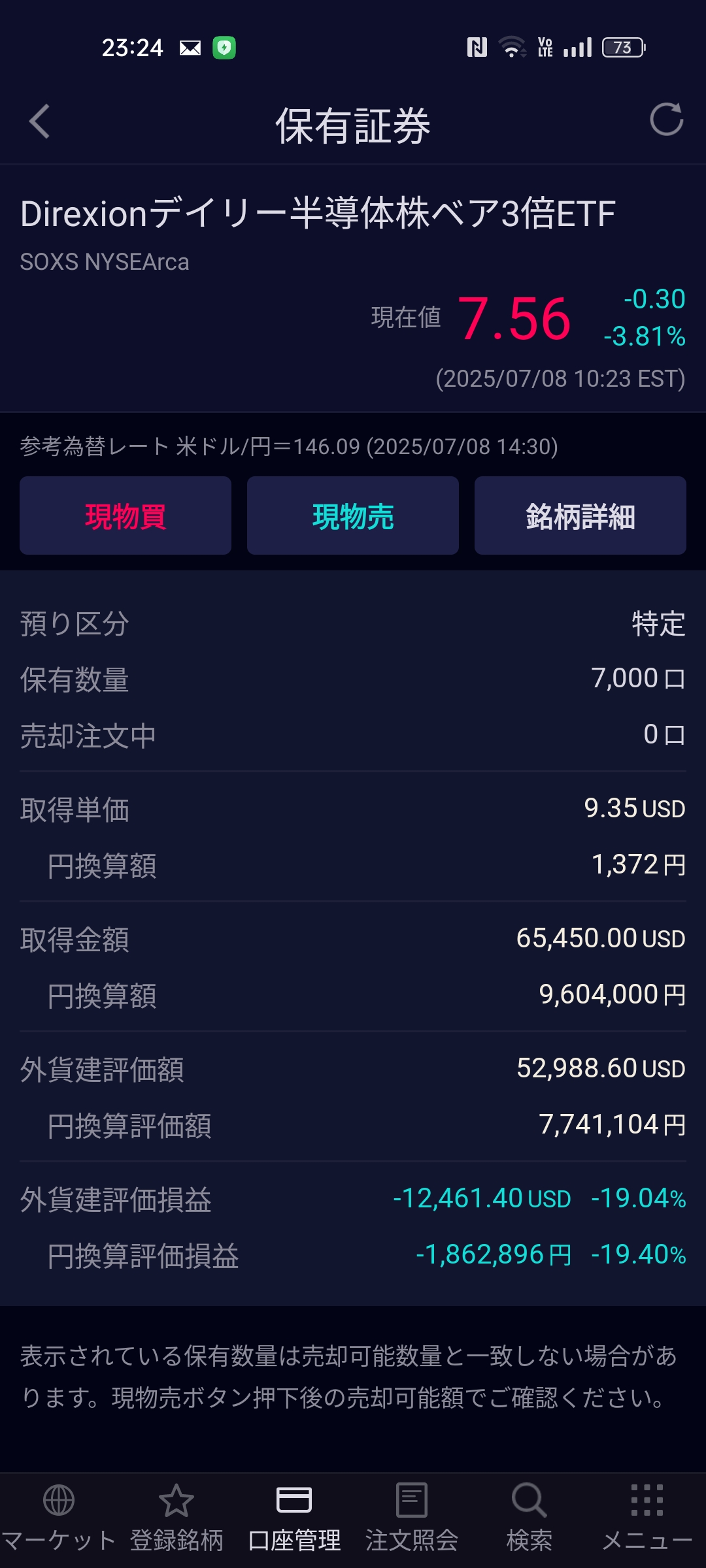Open 銘柄詳細 stock details
The image size is (706, 1568).
pos(580,515)
